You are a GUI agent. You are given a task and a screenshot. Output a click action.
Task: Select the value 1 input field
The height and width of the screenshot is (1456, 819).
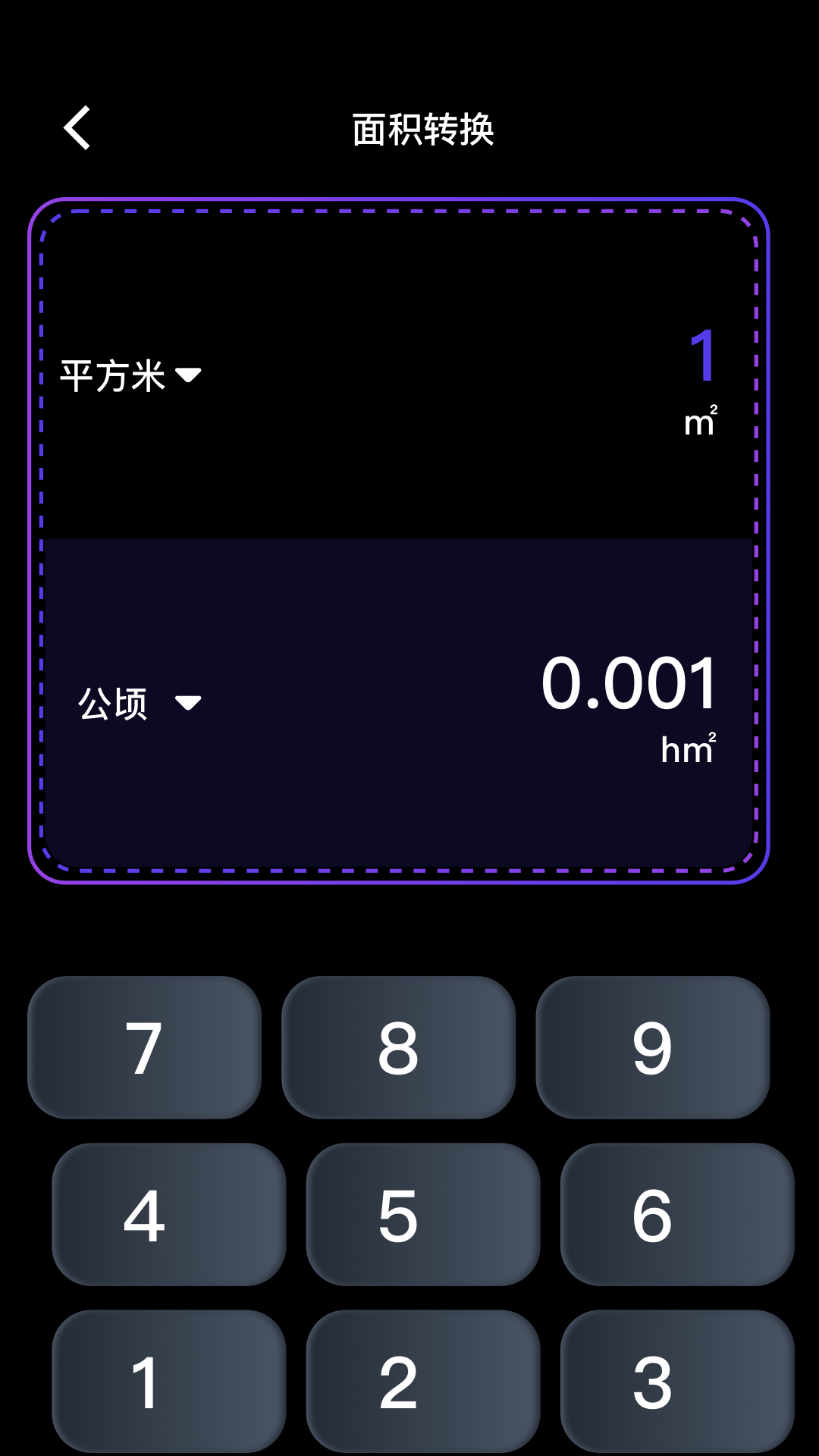[702, 355]
